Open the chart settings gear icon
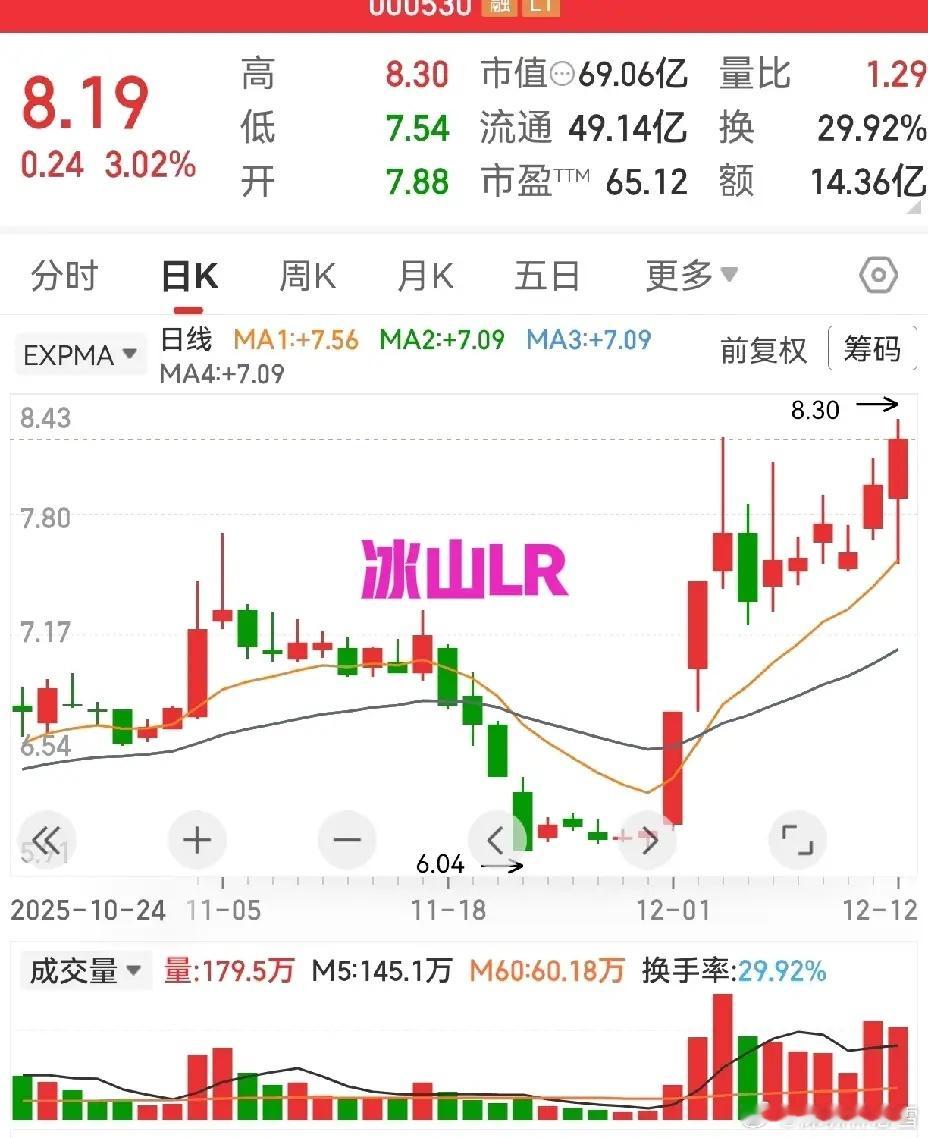928x1138 pixels. click(876, 275)
